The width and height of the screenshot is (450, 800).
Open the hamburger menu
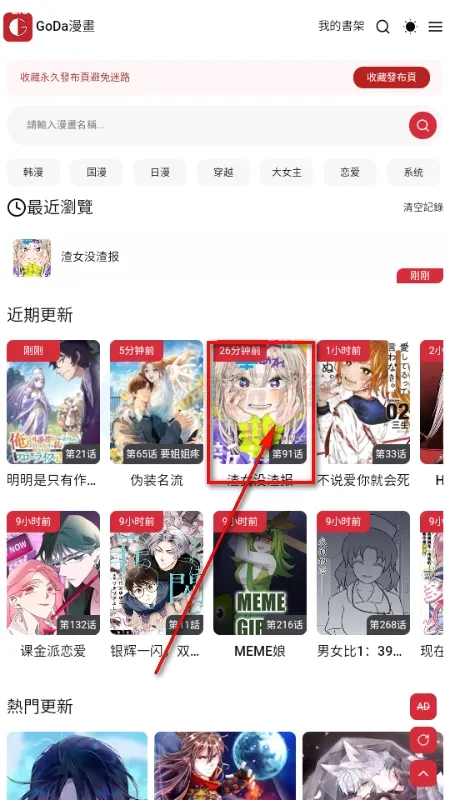point(435,27)
